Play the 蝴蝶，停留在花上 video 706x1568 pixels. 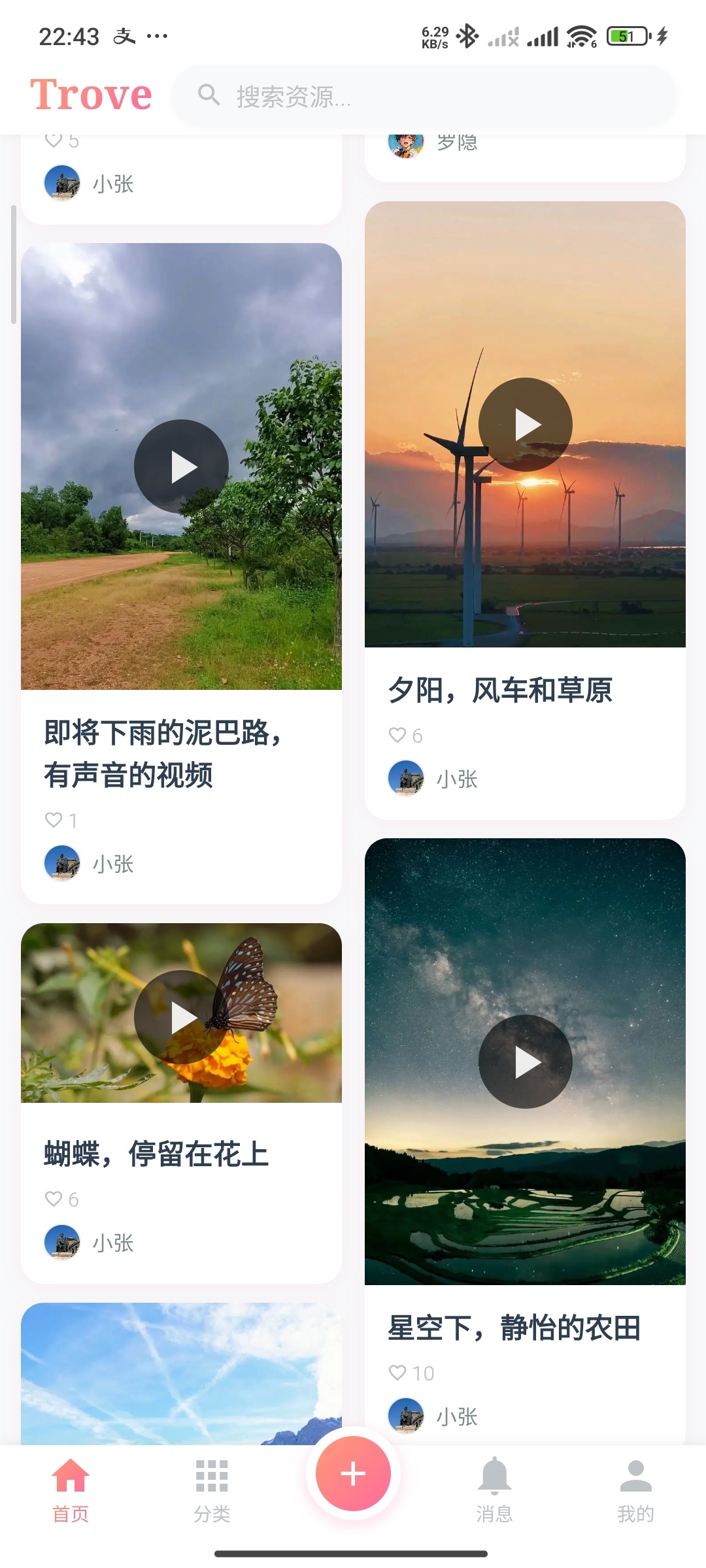[181, 1017]
